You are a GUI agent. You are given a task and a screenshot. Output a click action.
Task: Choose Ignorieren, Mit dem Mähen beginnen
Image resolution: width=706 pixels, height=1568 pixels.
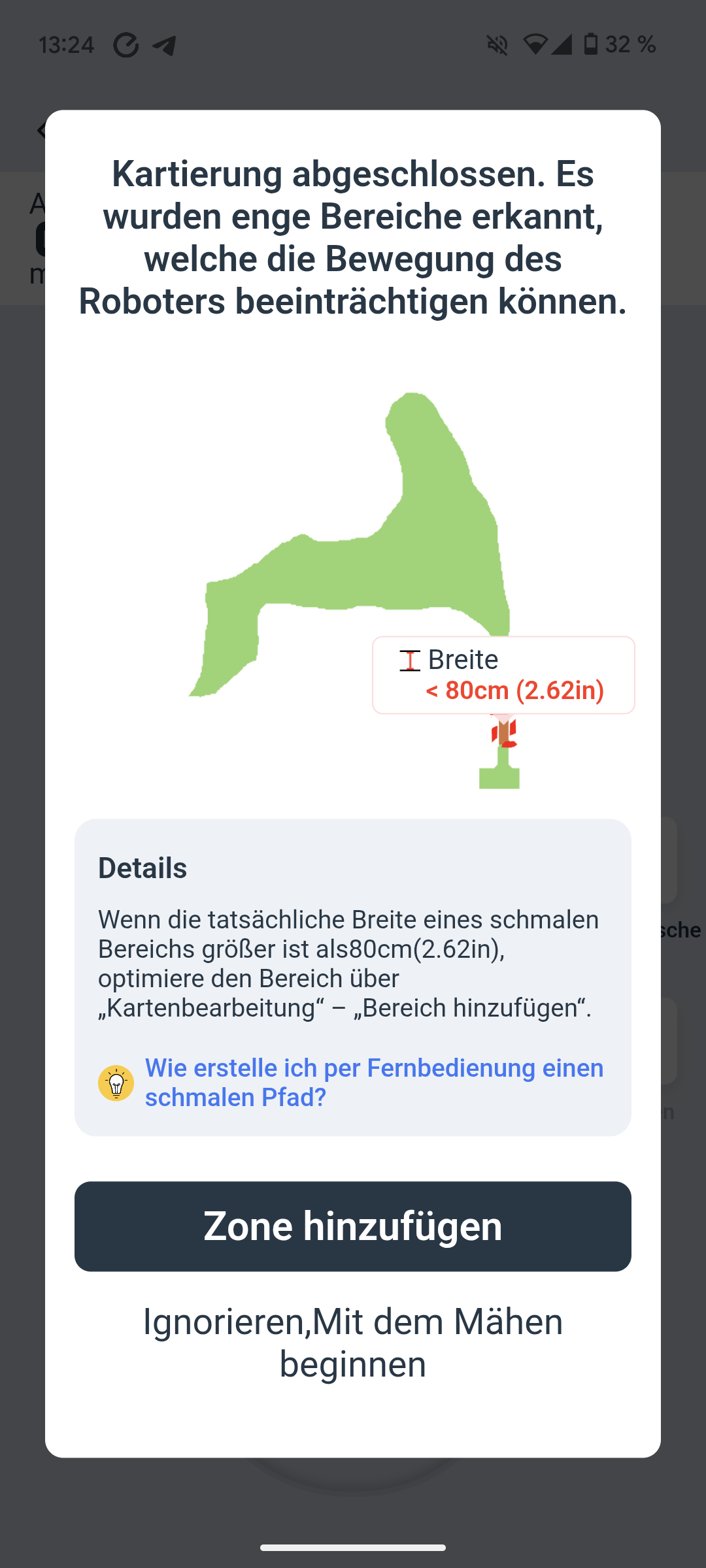(353, 1343)
